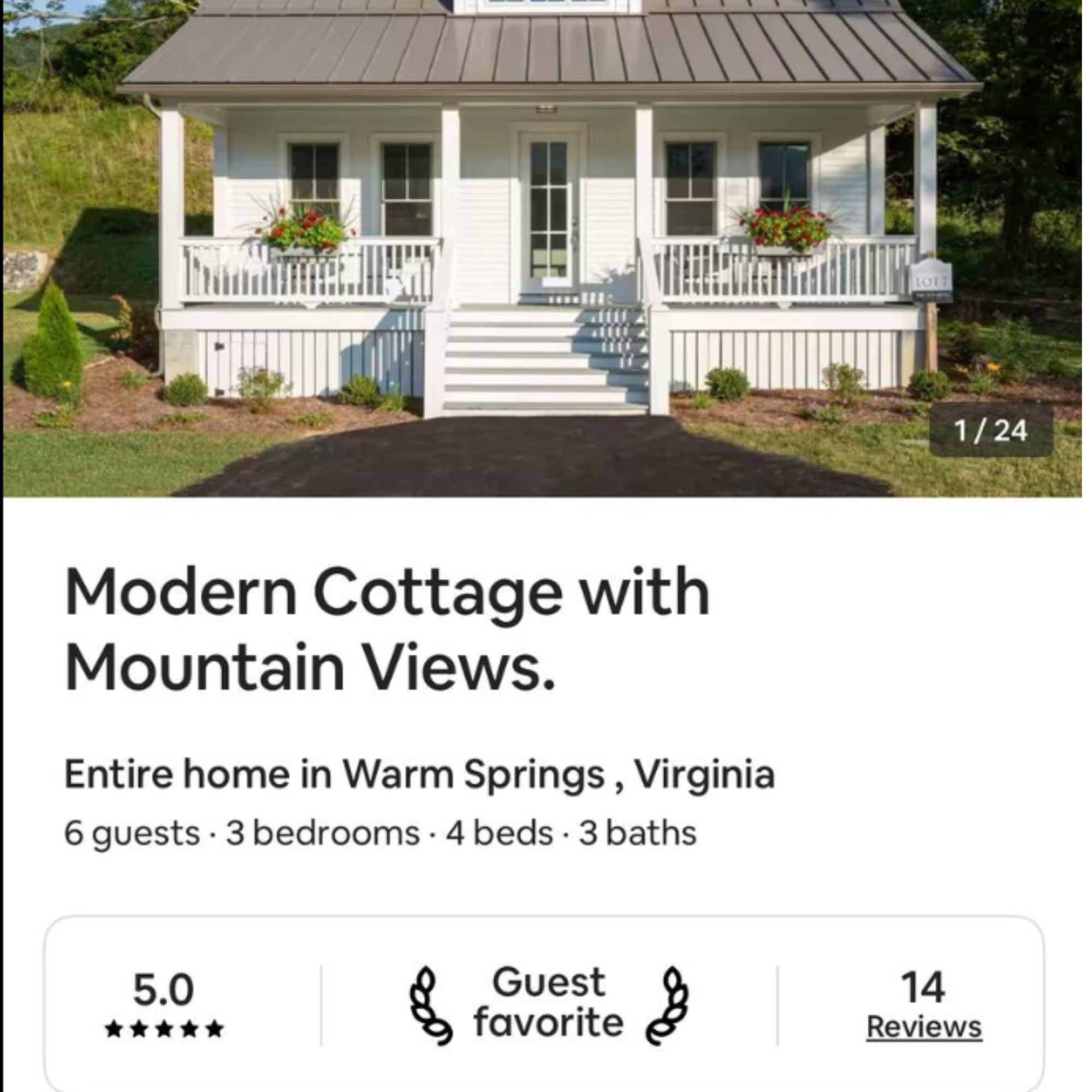Screen dimensions: 1092x1092
Task: Open the 14 Reviews link
Action: pyautogui.click(x=924, y=1027)
